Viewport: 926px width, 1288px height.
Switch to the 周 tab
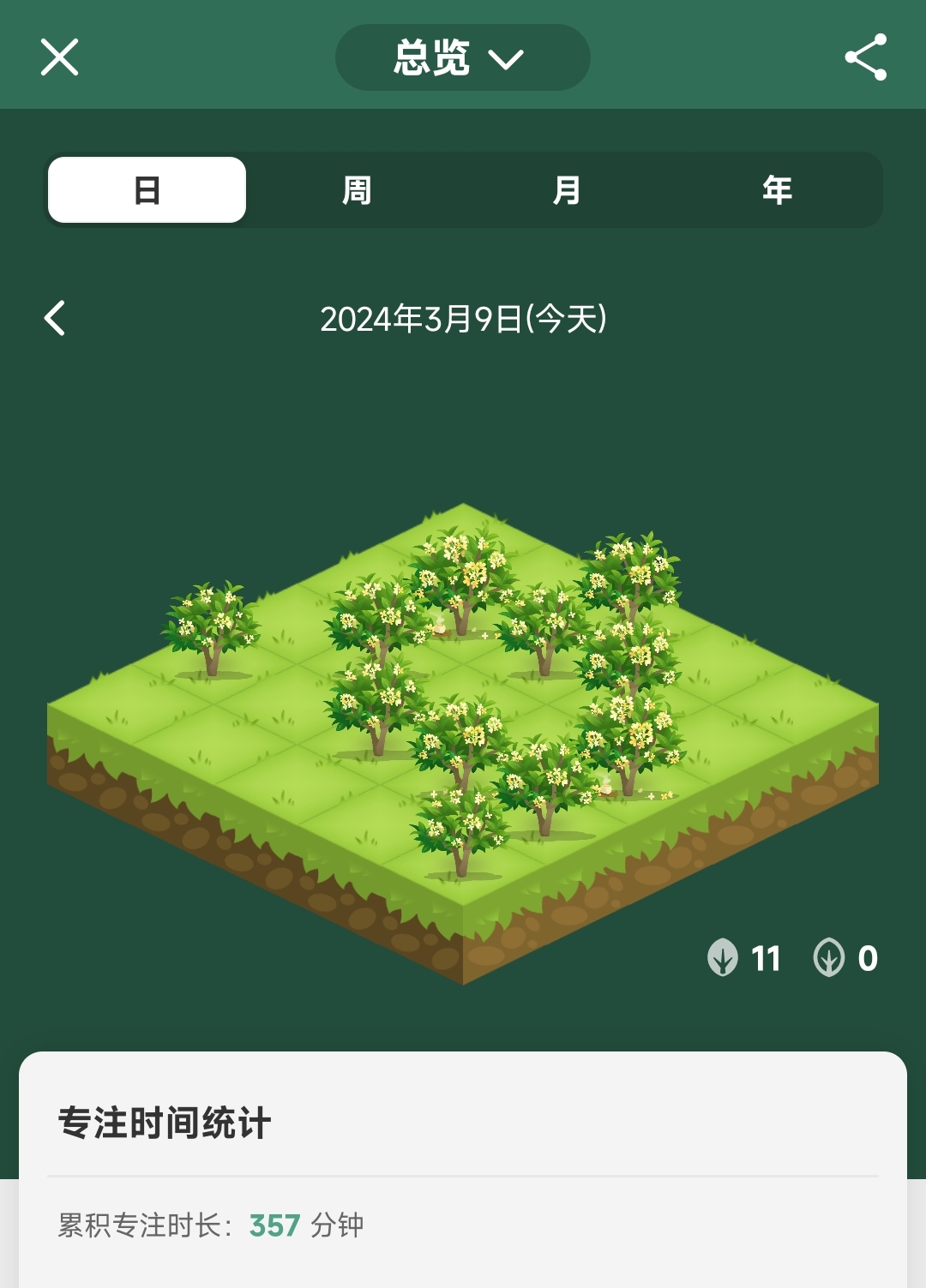point(357,190)
